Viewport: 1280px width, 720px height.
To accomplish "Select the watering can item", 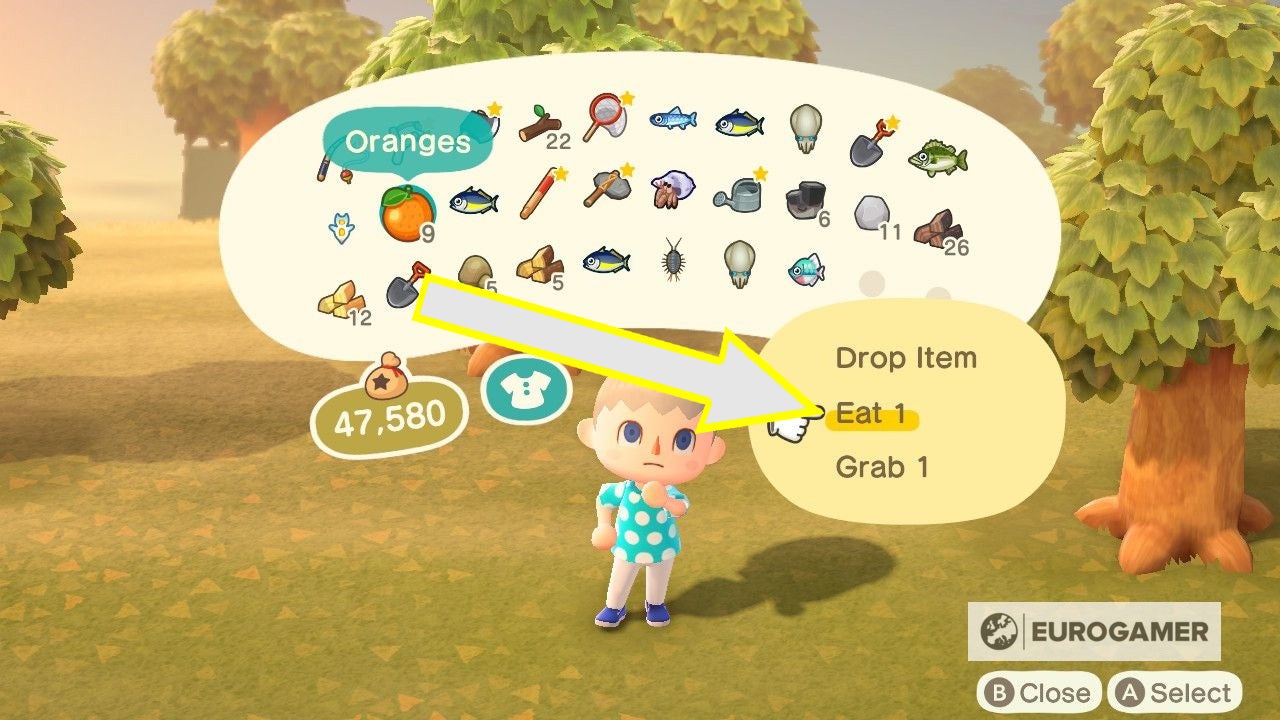I will click(x=737, y=191).
